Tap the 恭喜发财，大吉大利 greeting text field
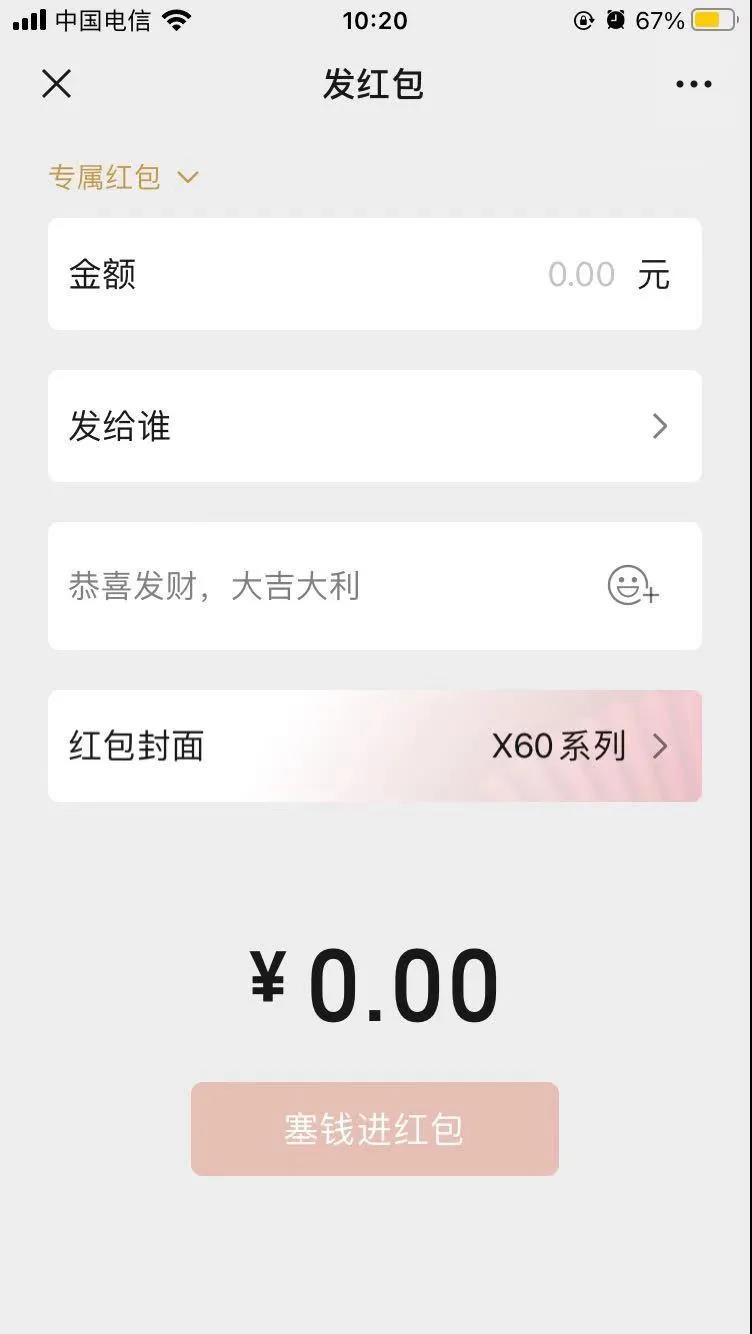 point(220,587)
